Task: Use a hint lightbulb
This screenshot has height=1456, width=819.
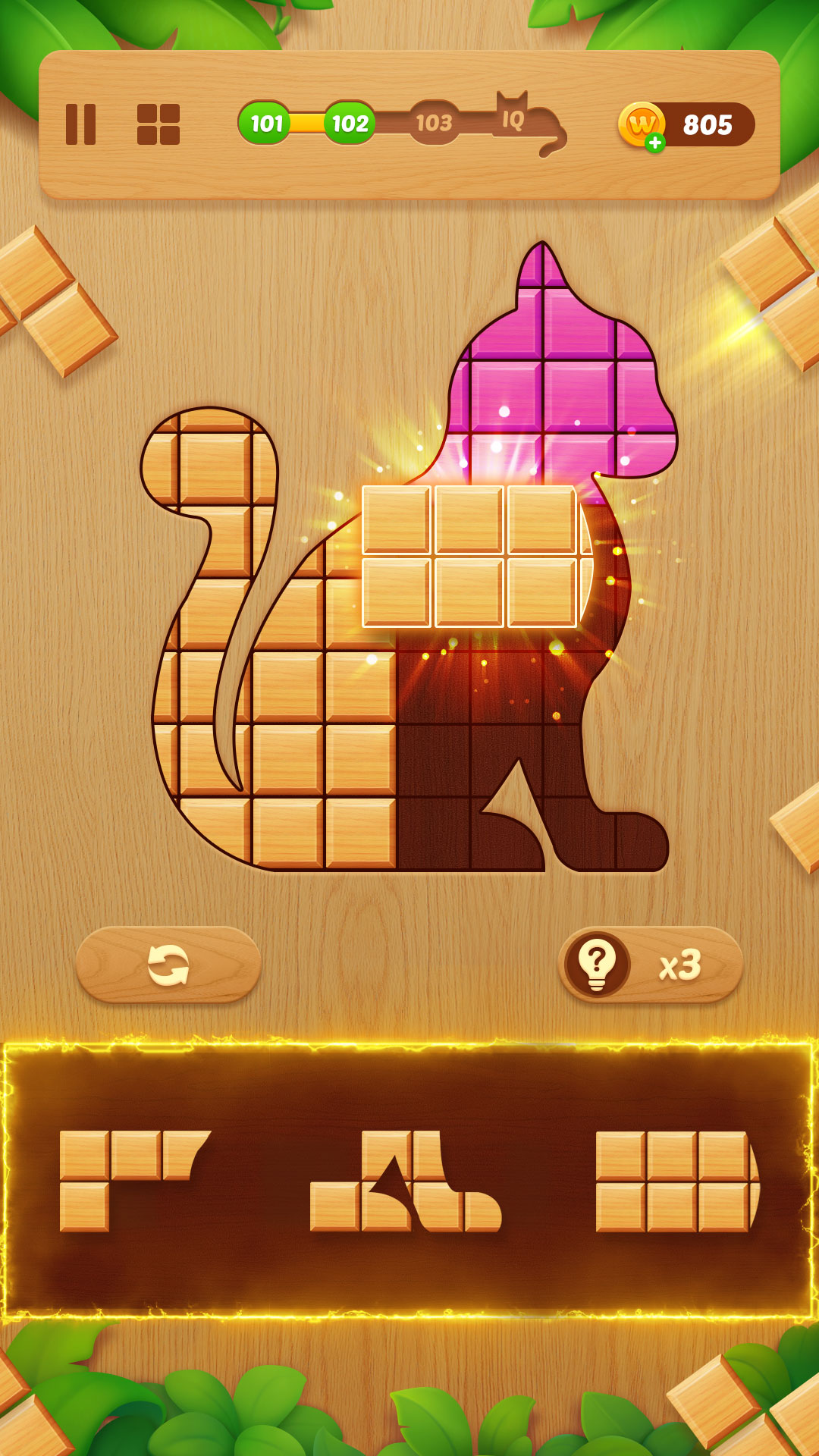Action: pos(599,962)
